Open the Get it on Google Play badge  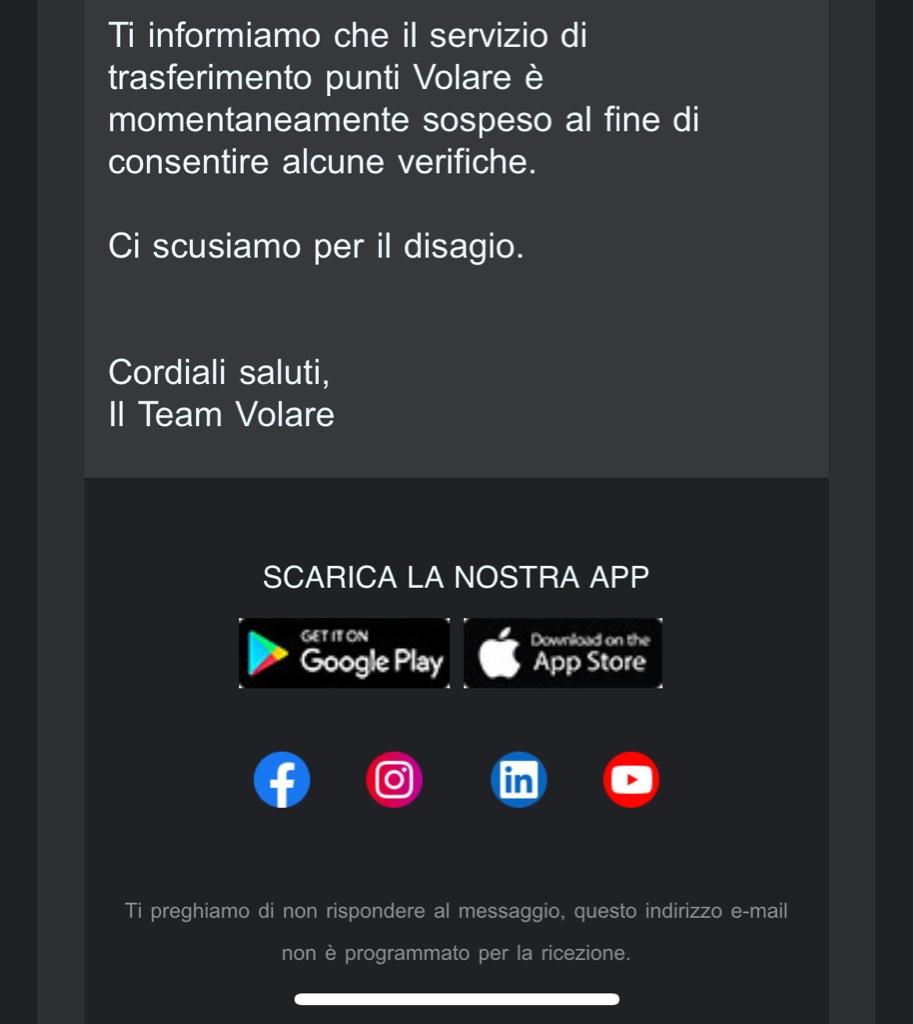[x=344, y=653]
